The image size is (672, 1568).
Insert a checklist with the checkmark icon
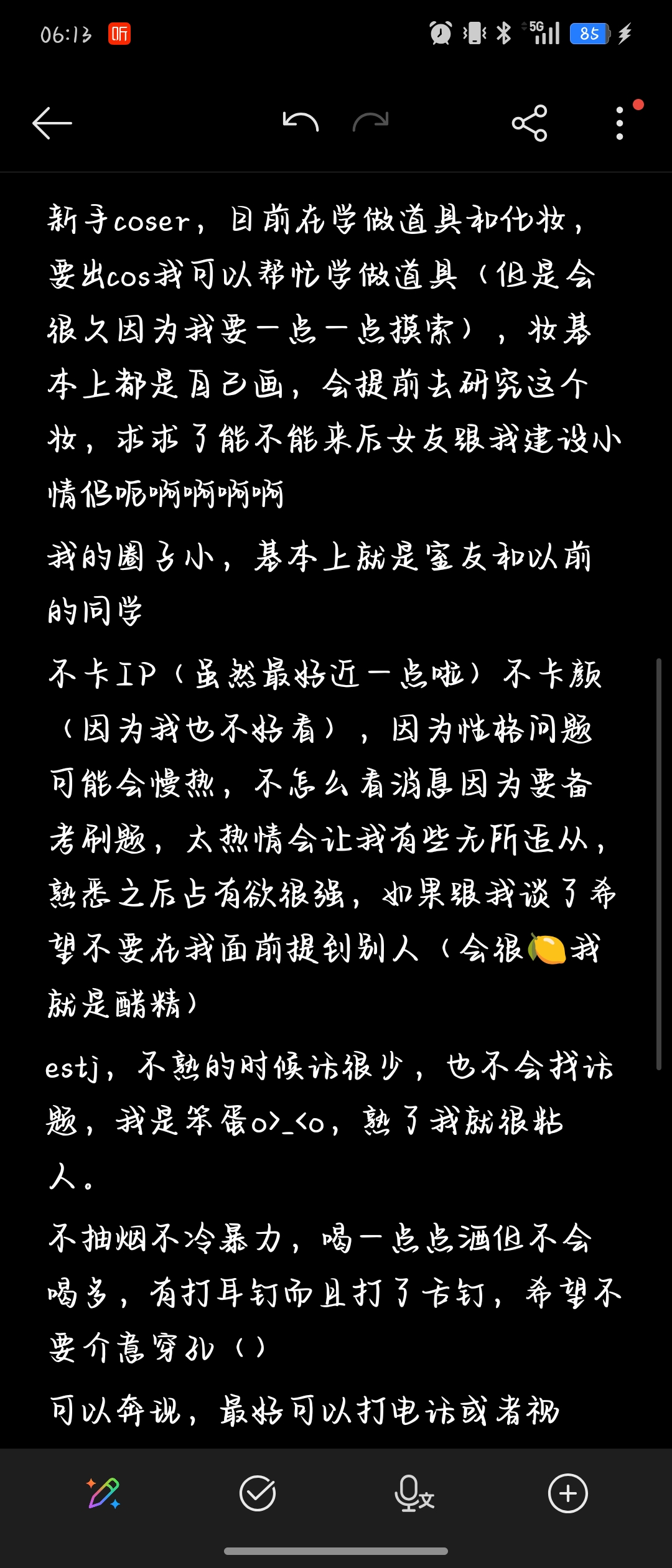258,1493
